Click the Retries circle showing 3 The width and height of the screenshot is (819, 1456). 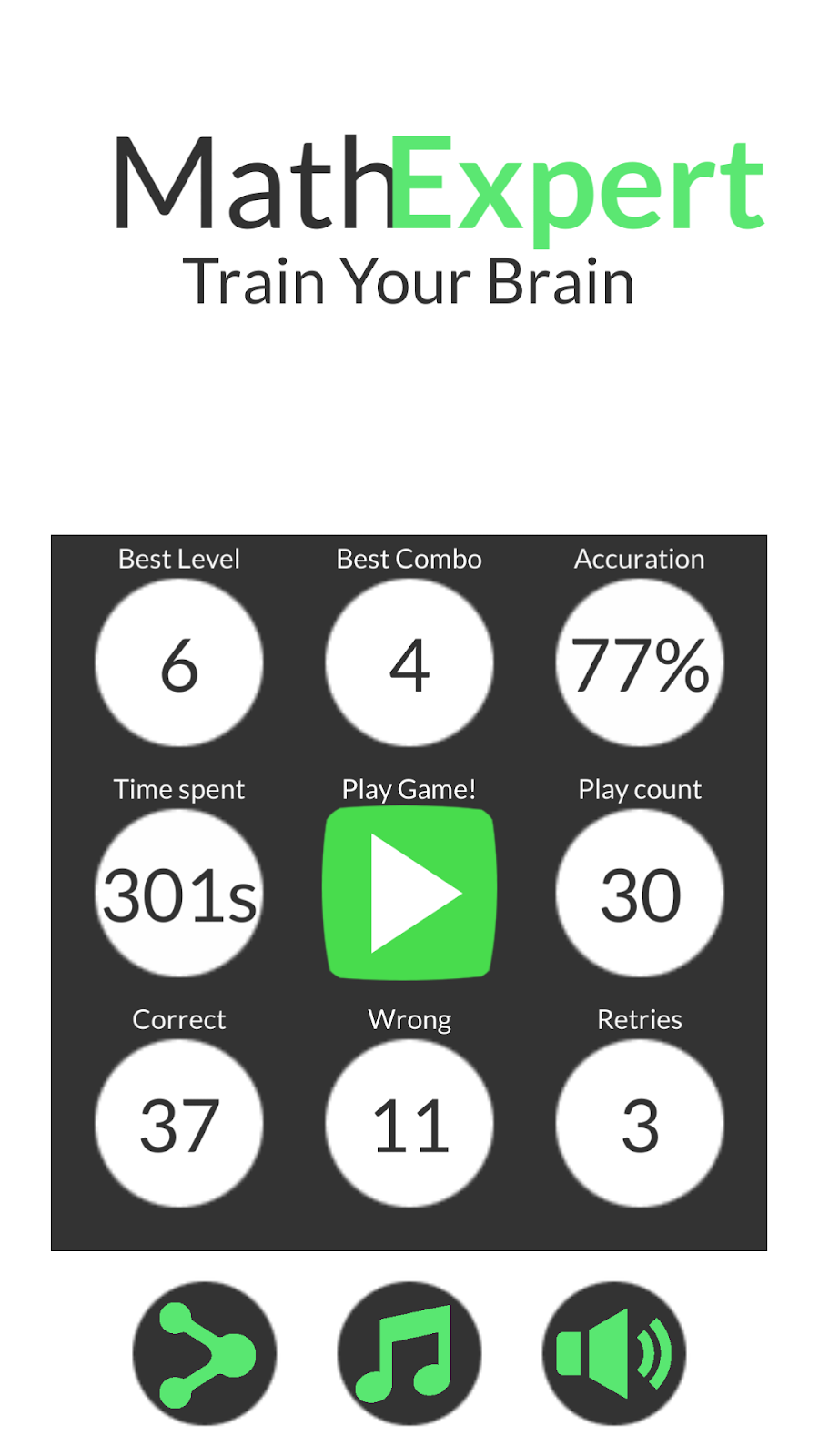click(640, 1124)
